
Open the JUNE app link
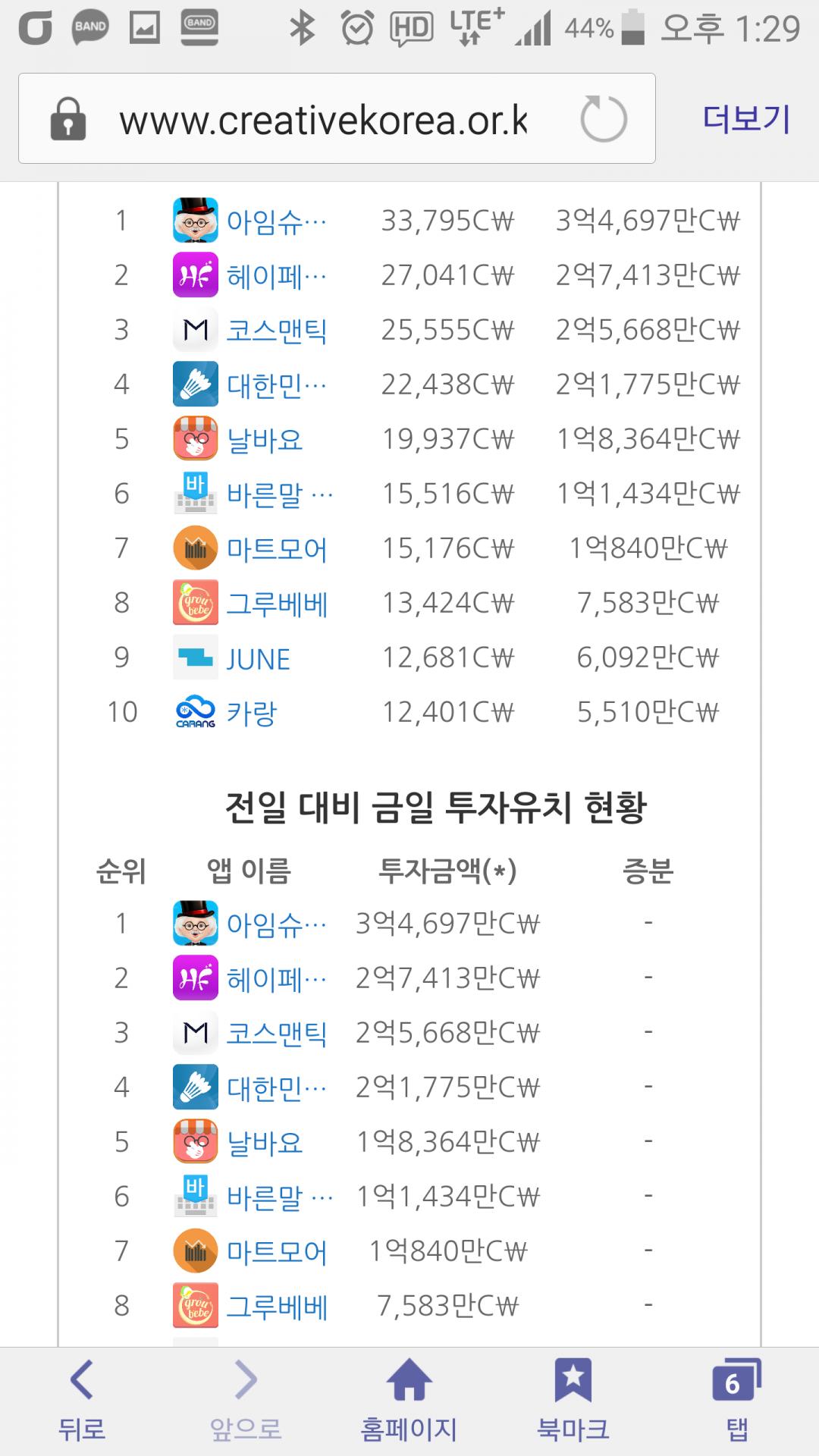[258, 658]
